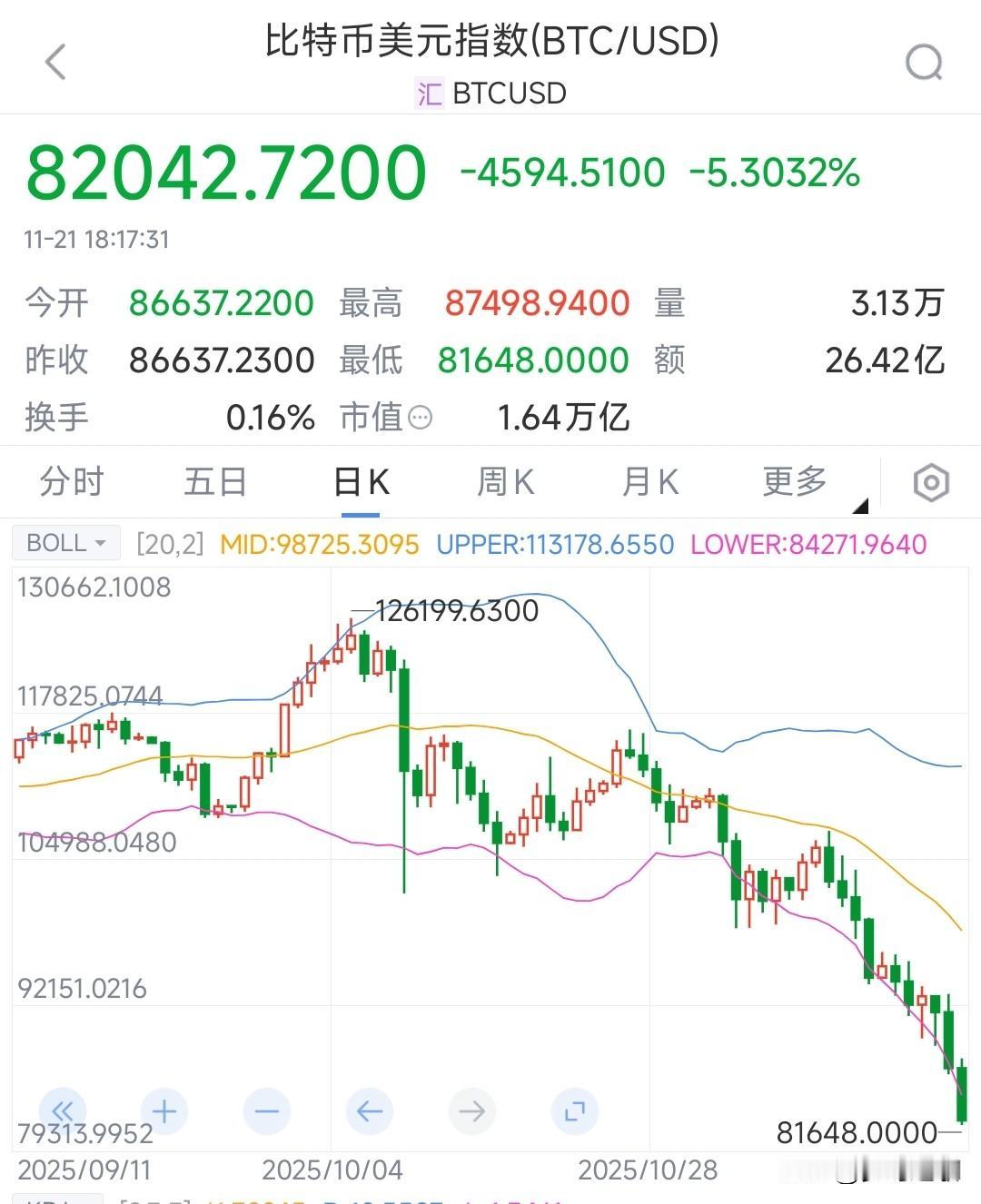Open the chart settings gear icon
Viewport: 981px width, 1204px height.
click(x=929, y=483)
